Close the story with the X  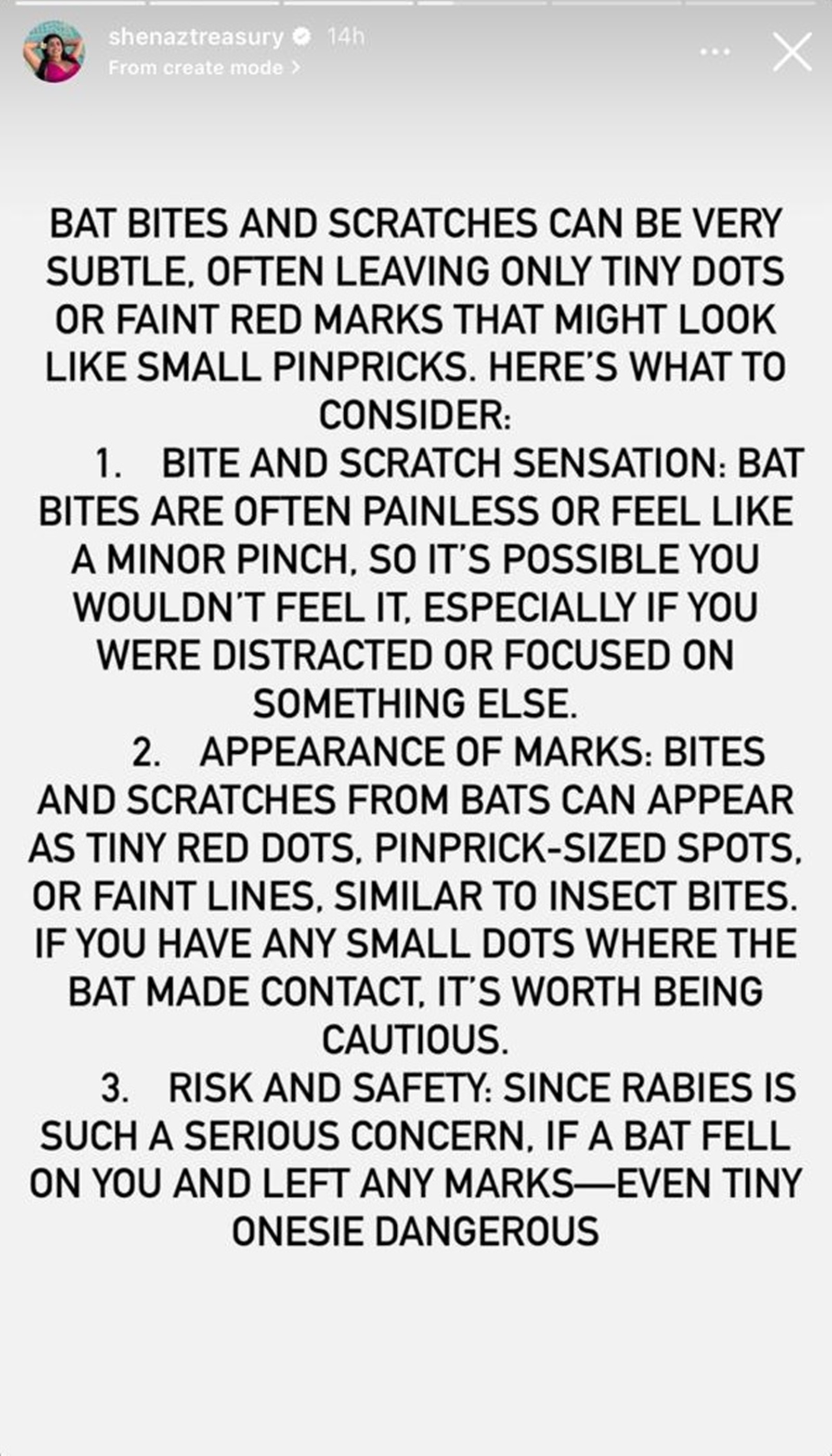[792, 52]
